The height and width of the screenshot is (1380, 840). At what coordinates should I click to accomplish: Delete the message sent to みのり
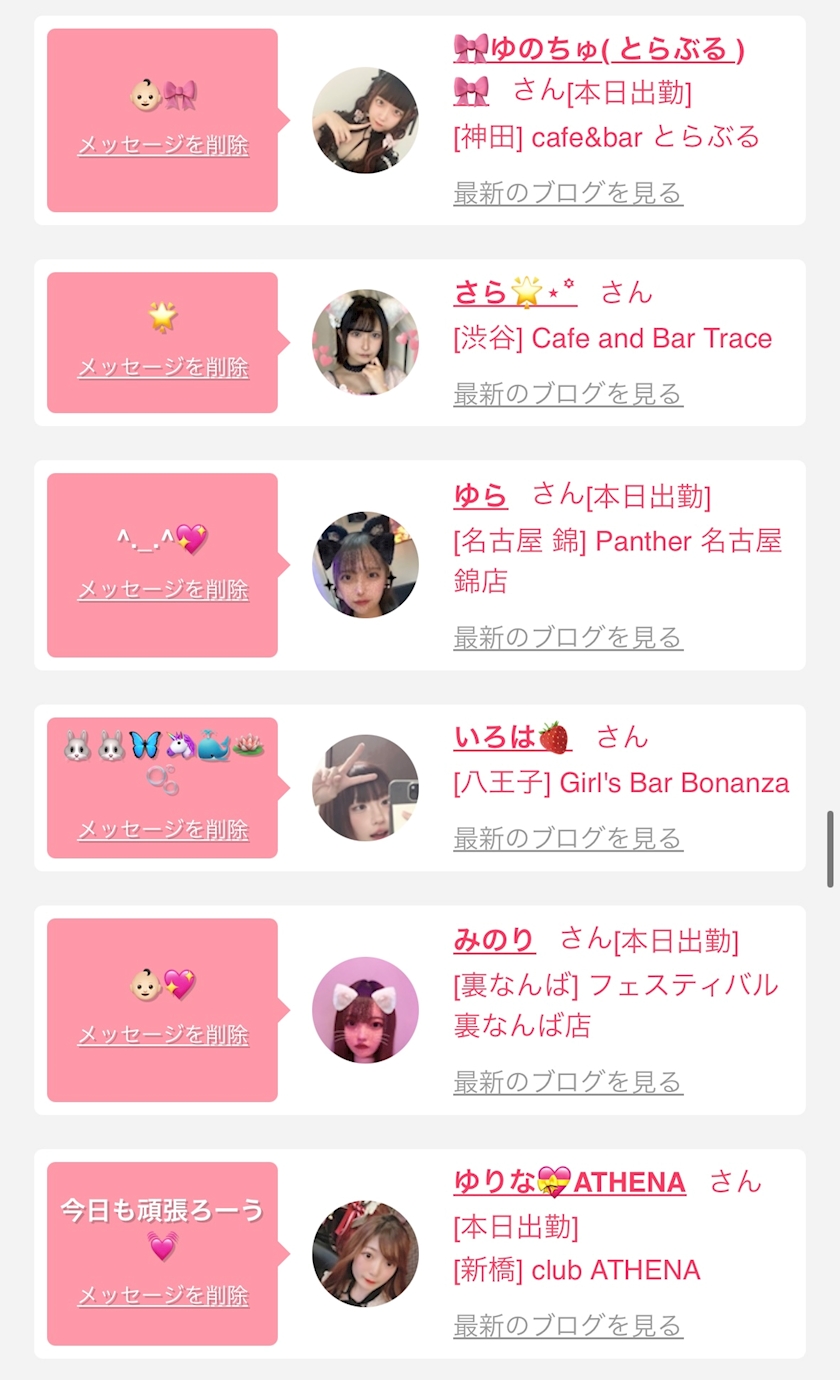163,1034
